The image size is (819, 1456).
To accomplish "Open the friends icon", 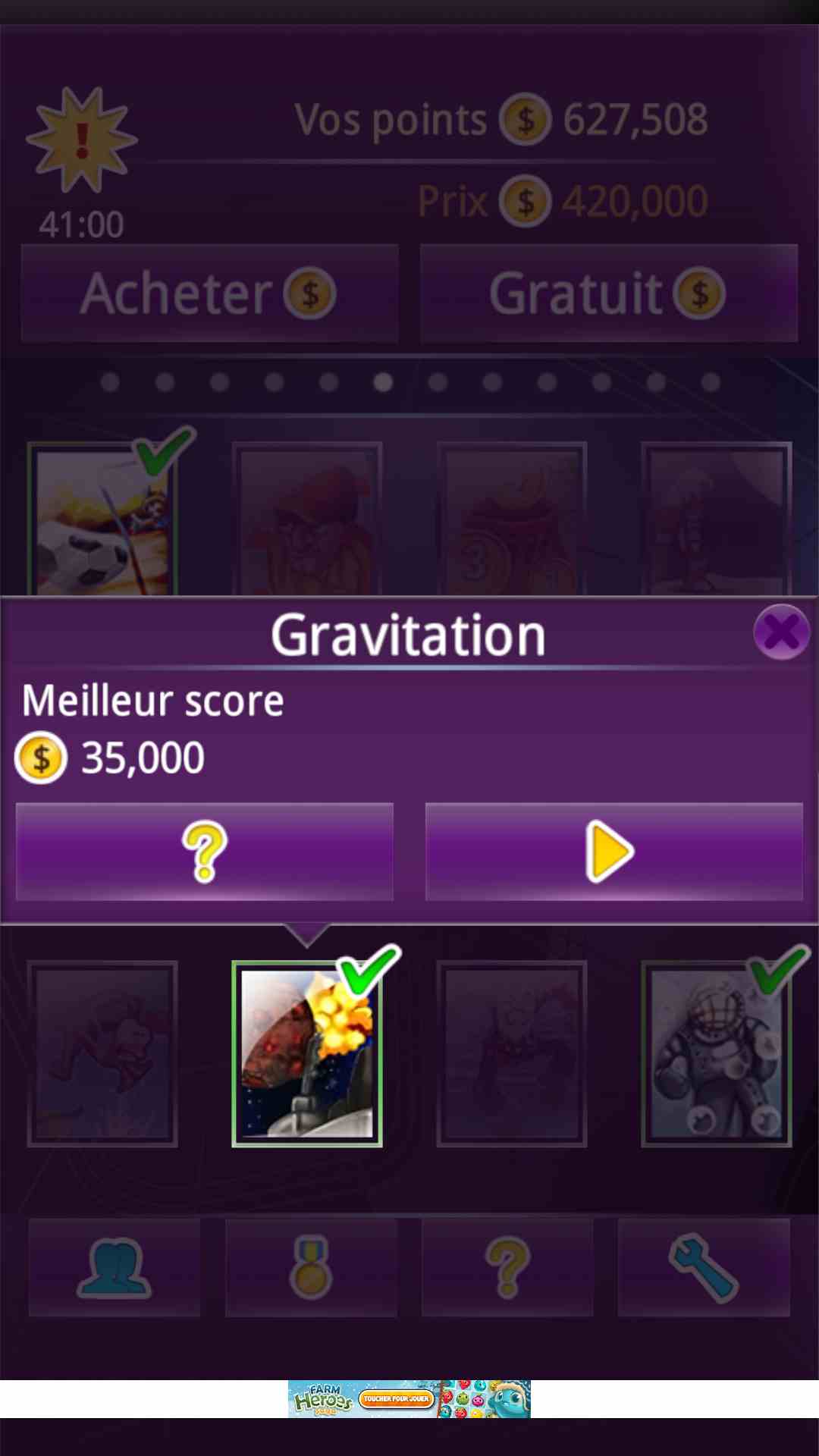I will pyautogui.click(x=115, y=1268).
